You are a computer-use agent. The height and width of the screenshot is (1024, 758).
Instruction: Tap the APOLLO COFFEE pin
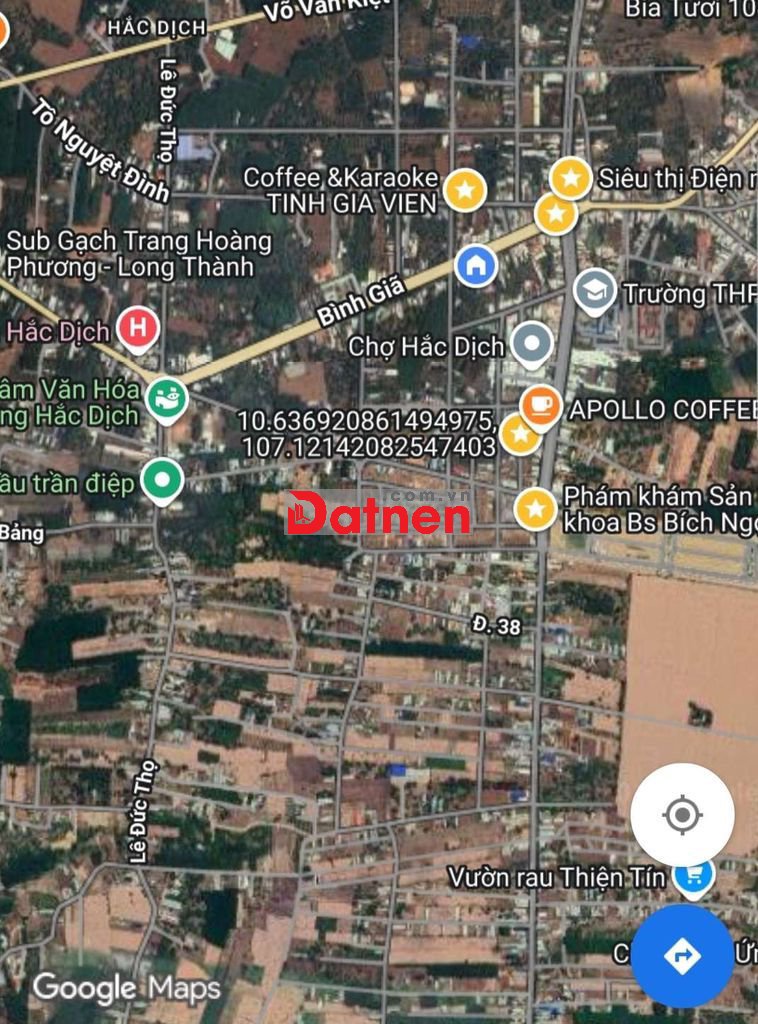[540, 406]
